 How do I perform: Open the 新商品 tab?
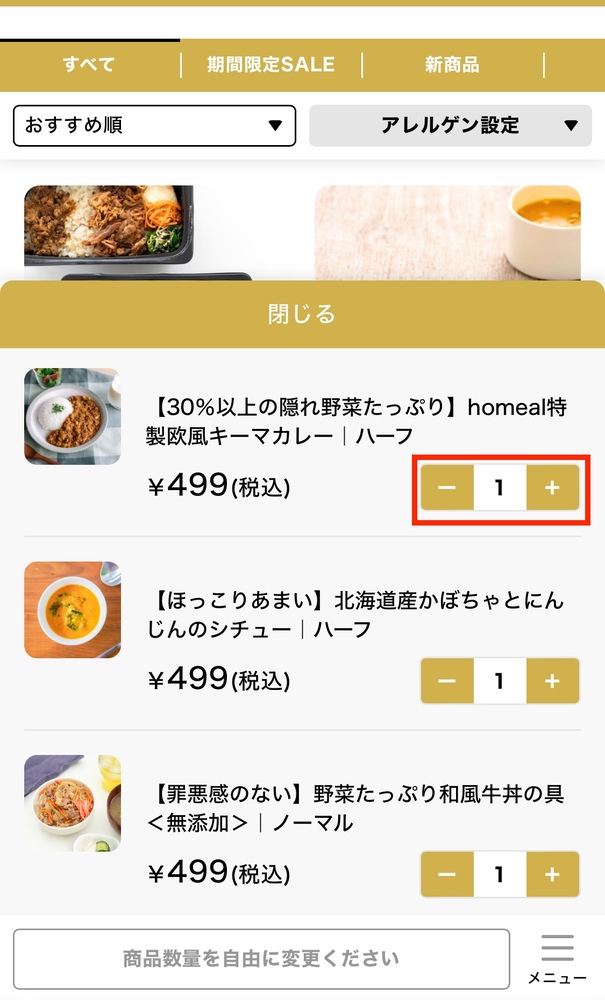click(x=452, y=65)
